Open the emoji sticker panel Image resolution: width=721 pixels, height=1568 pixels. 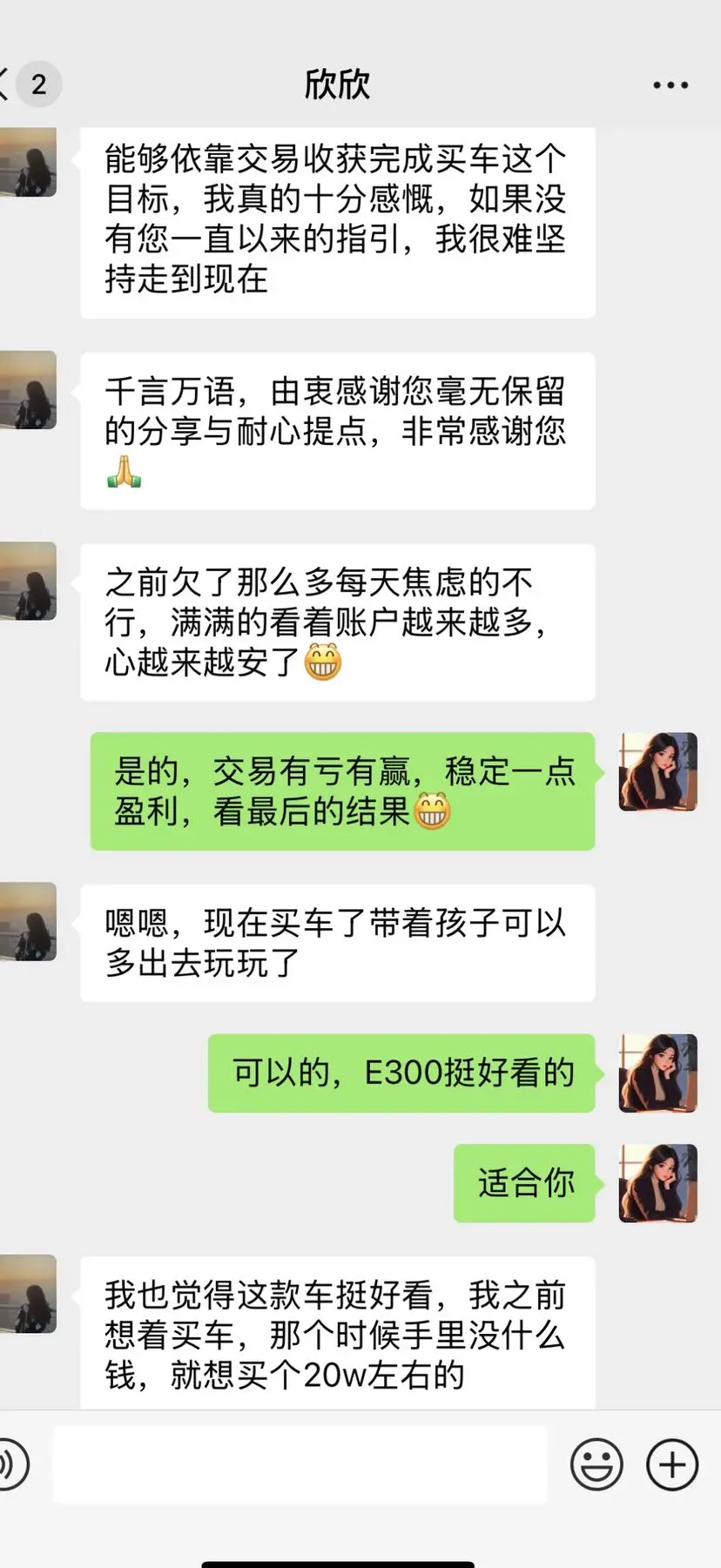point(596,1464)
